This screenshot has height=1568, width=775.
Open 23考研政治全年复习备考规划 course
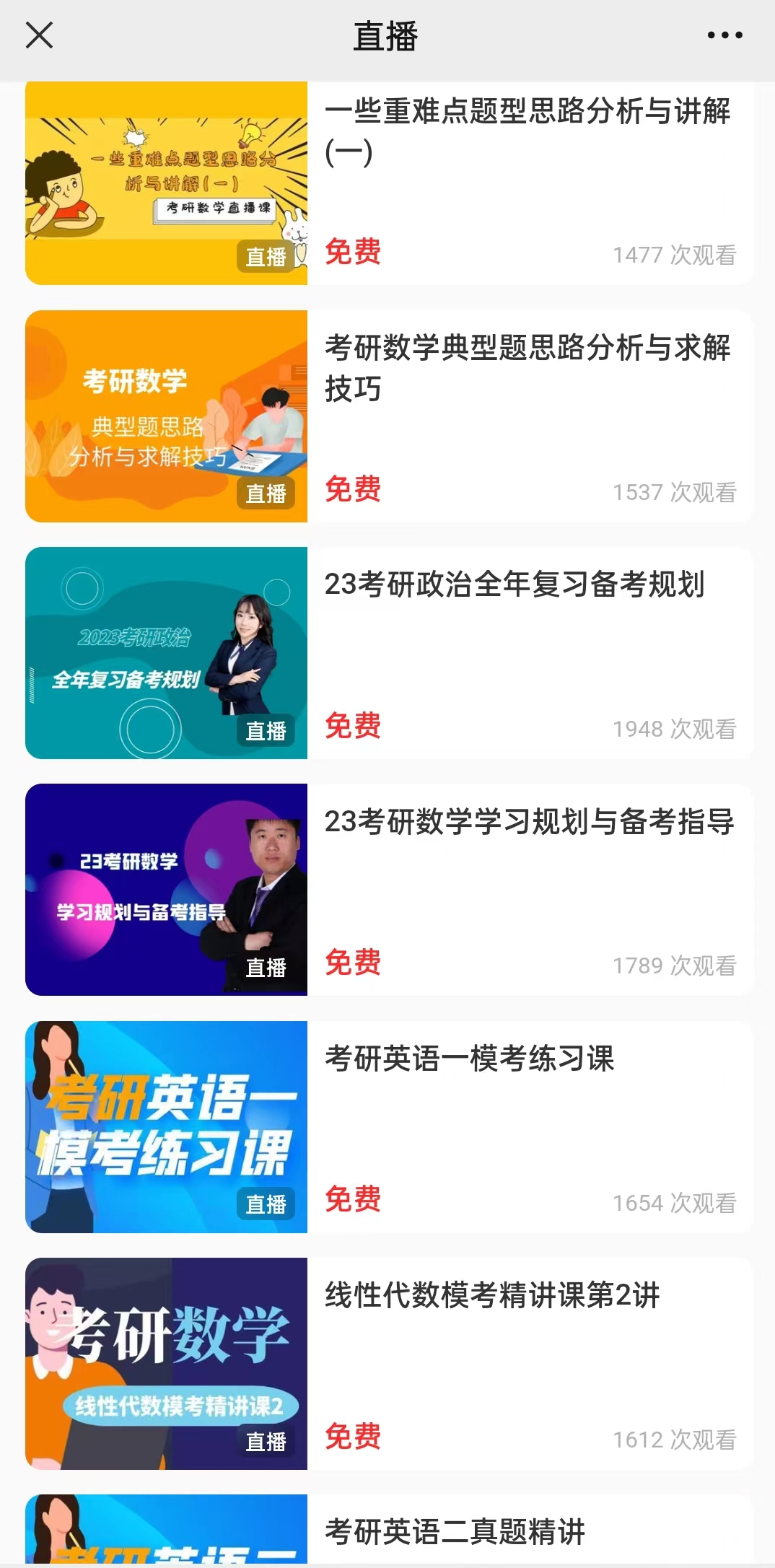click(x=514, y=584)
